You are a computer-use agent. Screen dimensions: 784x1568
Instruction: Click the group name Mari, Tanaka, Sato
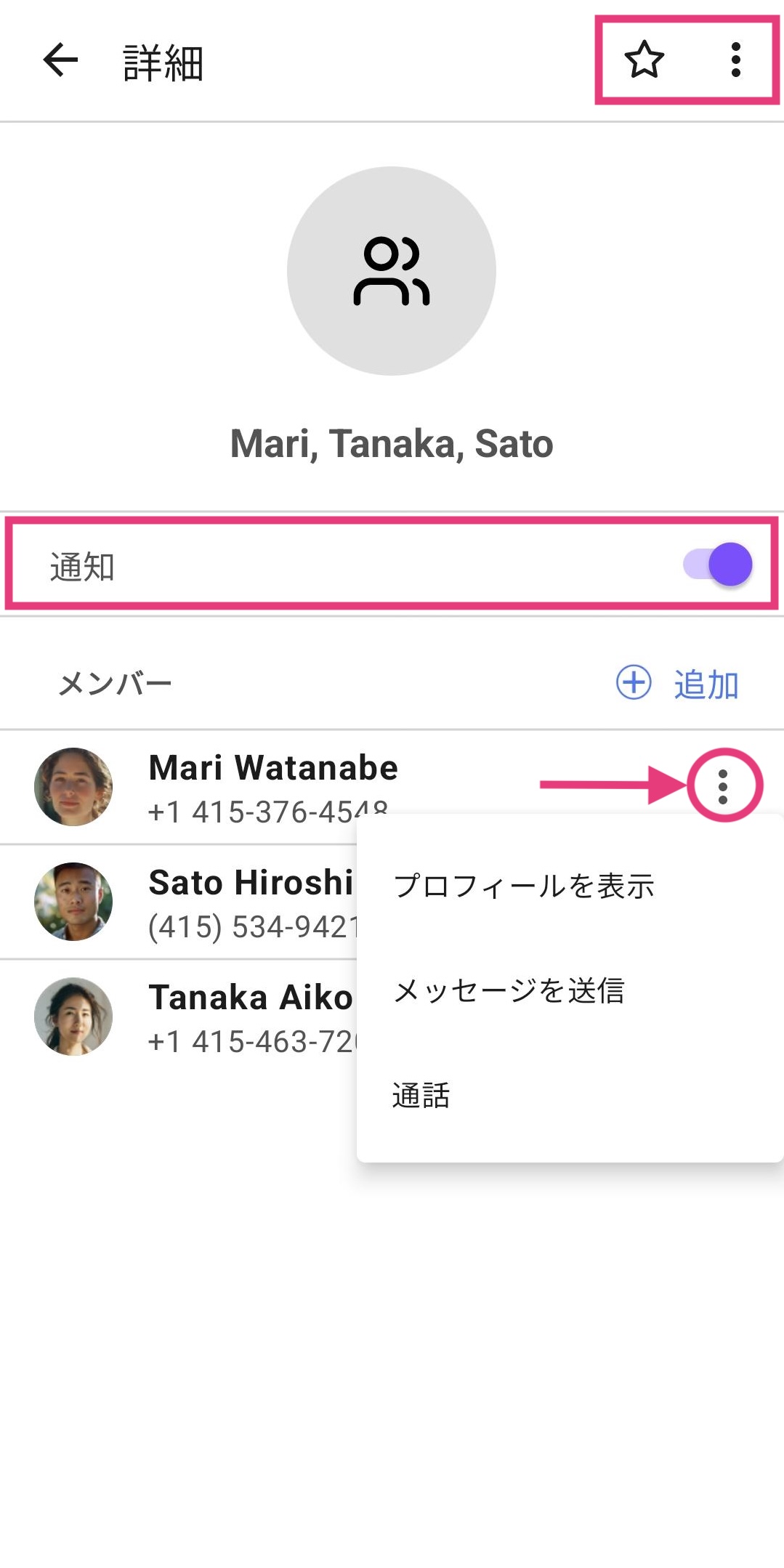point(392,444)
